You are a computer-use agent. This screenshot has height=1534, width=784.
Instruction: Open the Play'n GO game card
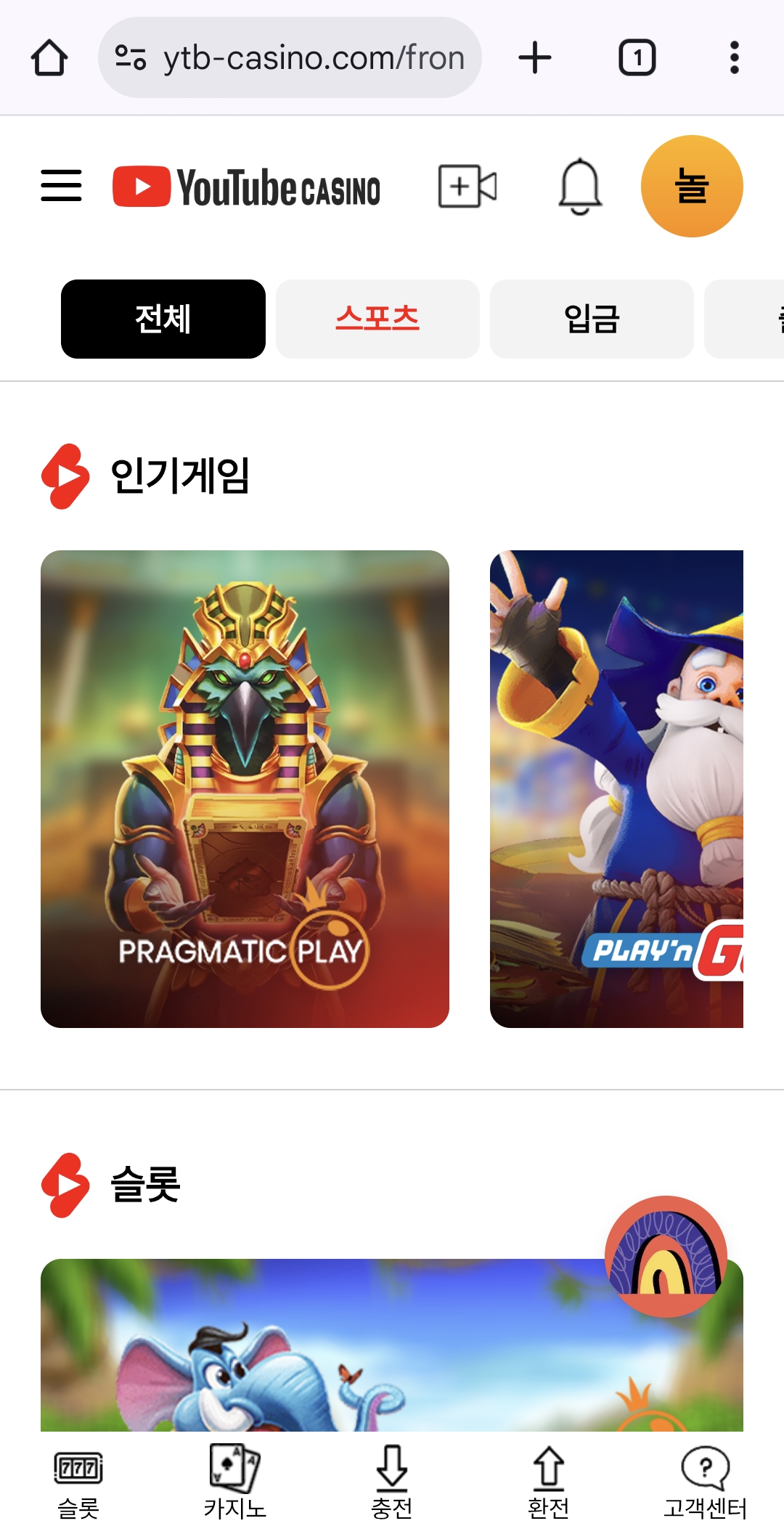[616, 788]
